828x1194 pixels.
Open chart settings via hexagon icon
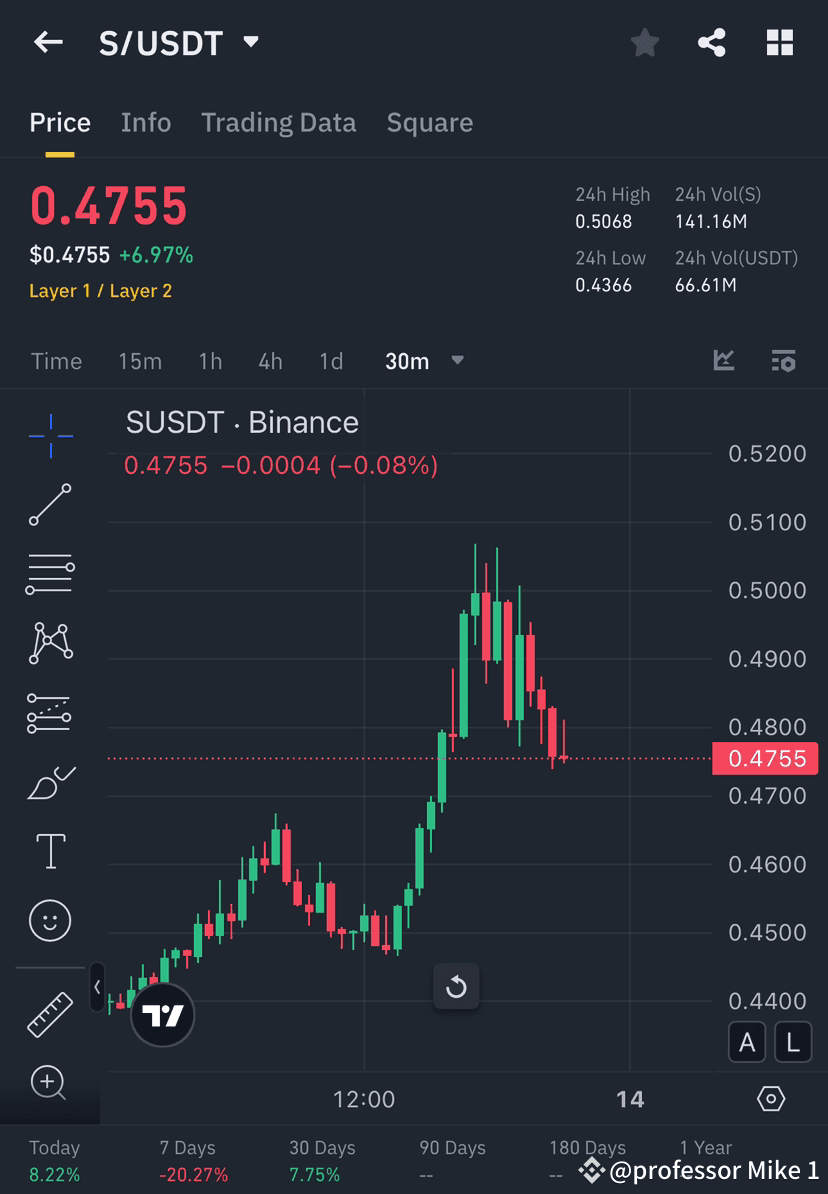coord(770,1098)
